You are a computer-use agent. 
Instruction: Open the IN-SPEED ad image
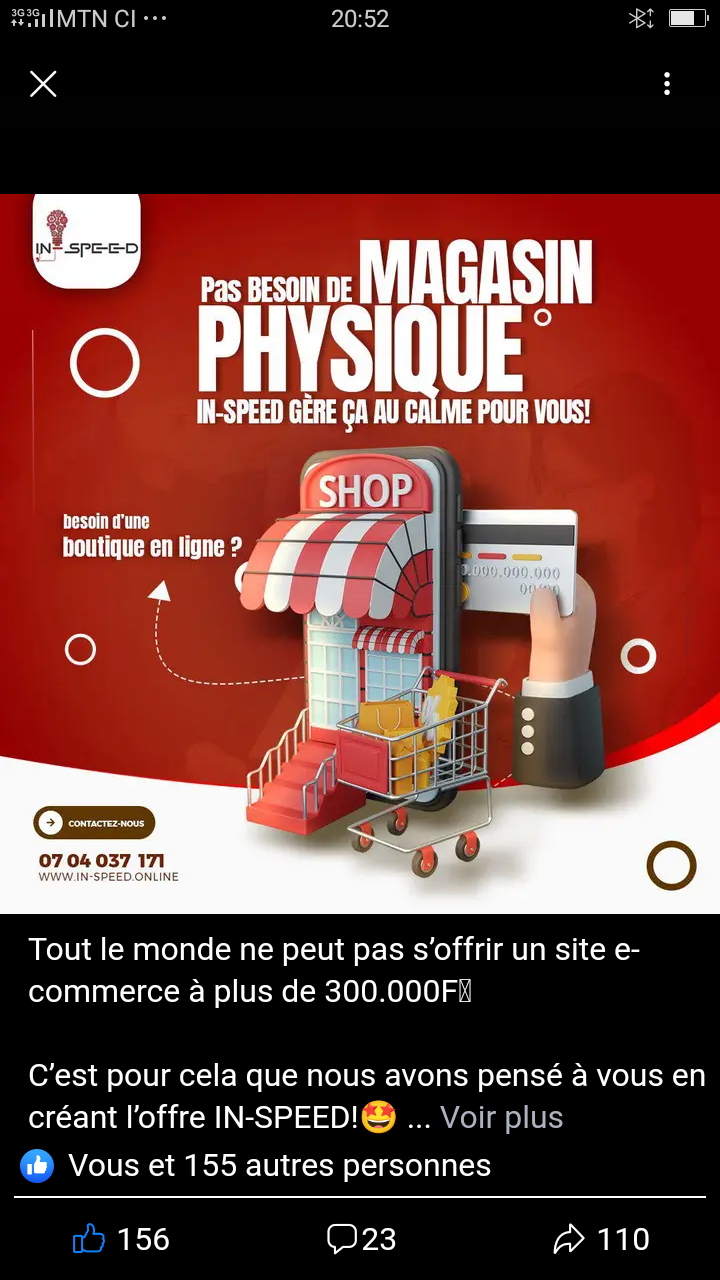point(360,553)
